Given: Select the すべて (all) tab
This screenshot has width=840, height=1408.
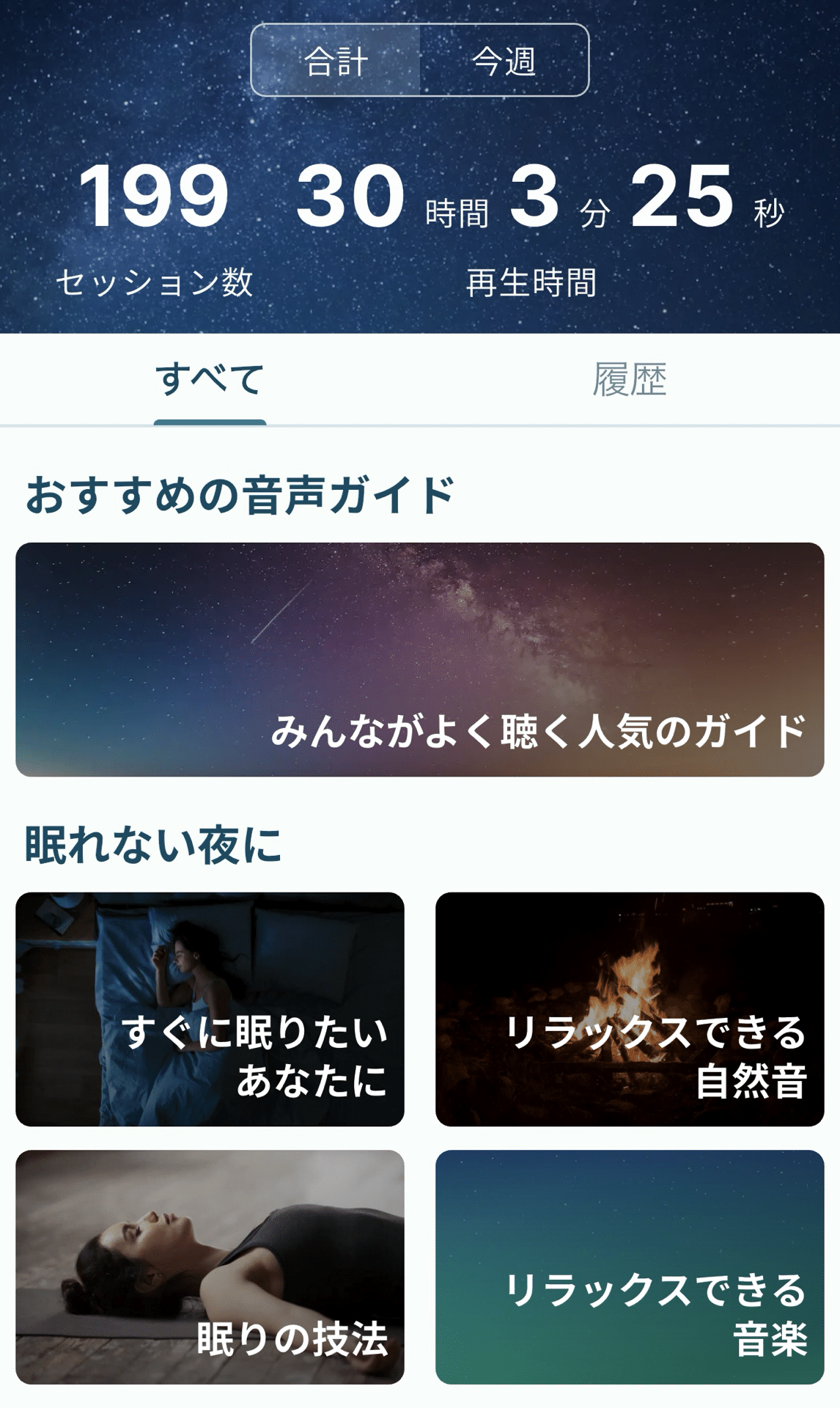Looking at the screenshot, I should [x=210, y=378].
